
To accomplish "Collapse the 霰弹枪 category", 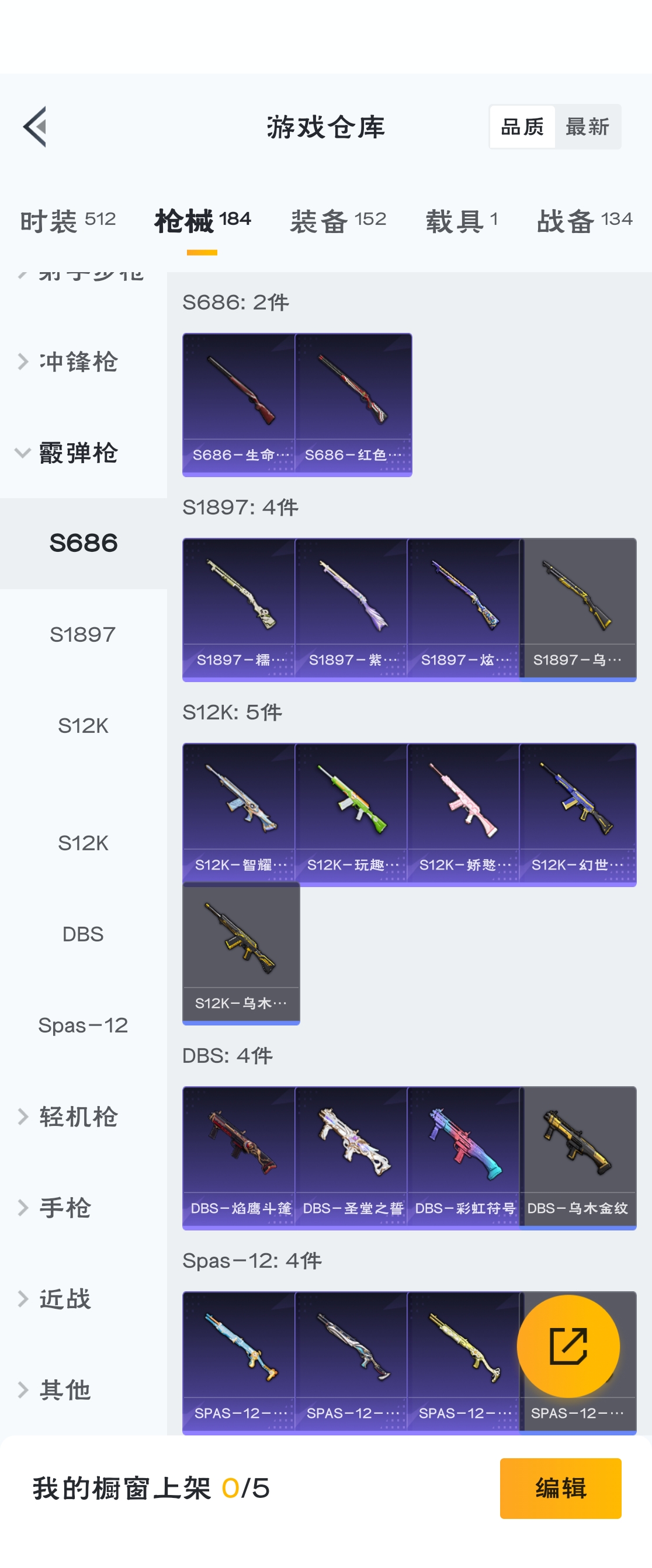I will (x=78, y=453).
